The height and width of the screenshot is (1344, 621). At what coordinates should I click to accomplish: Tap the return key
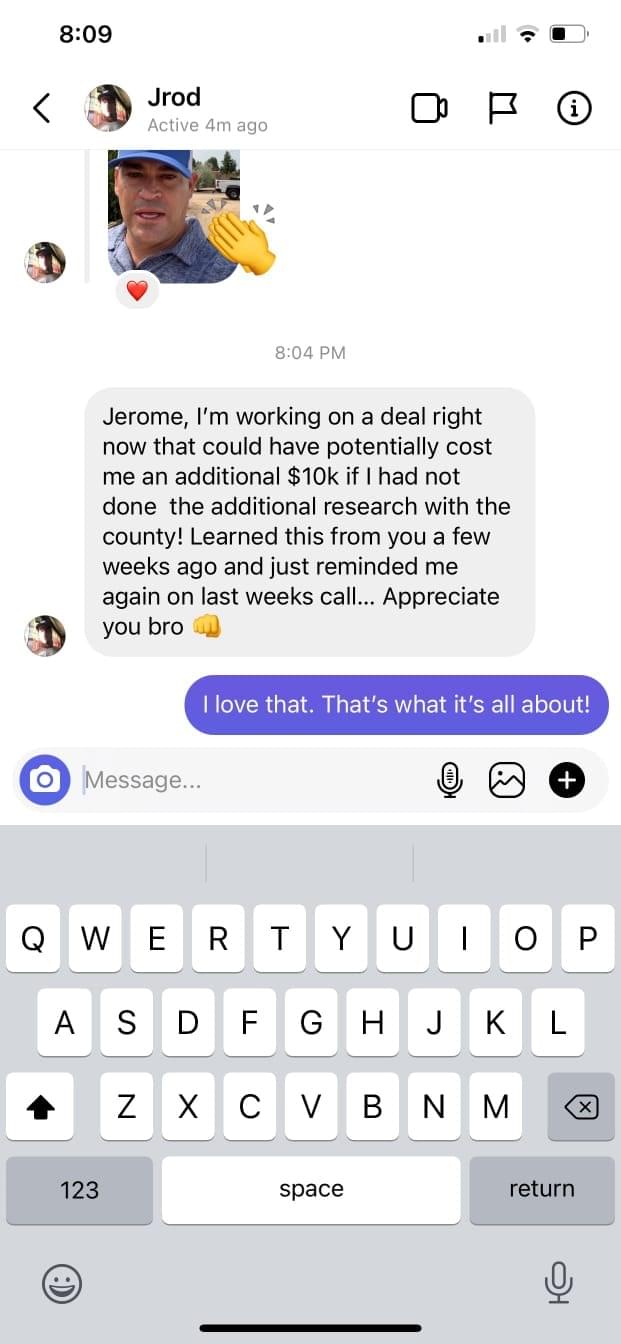pyautogui.click(x=541, y=1189)
